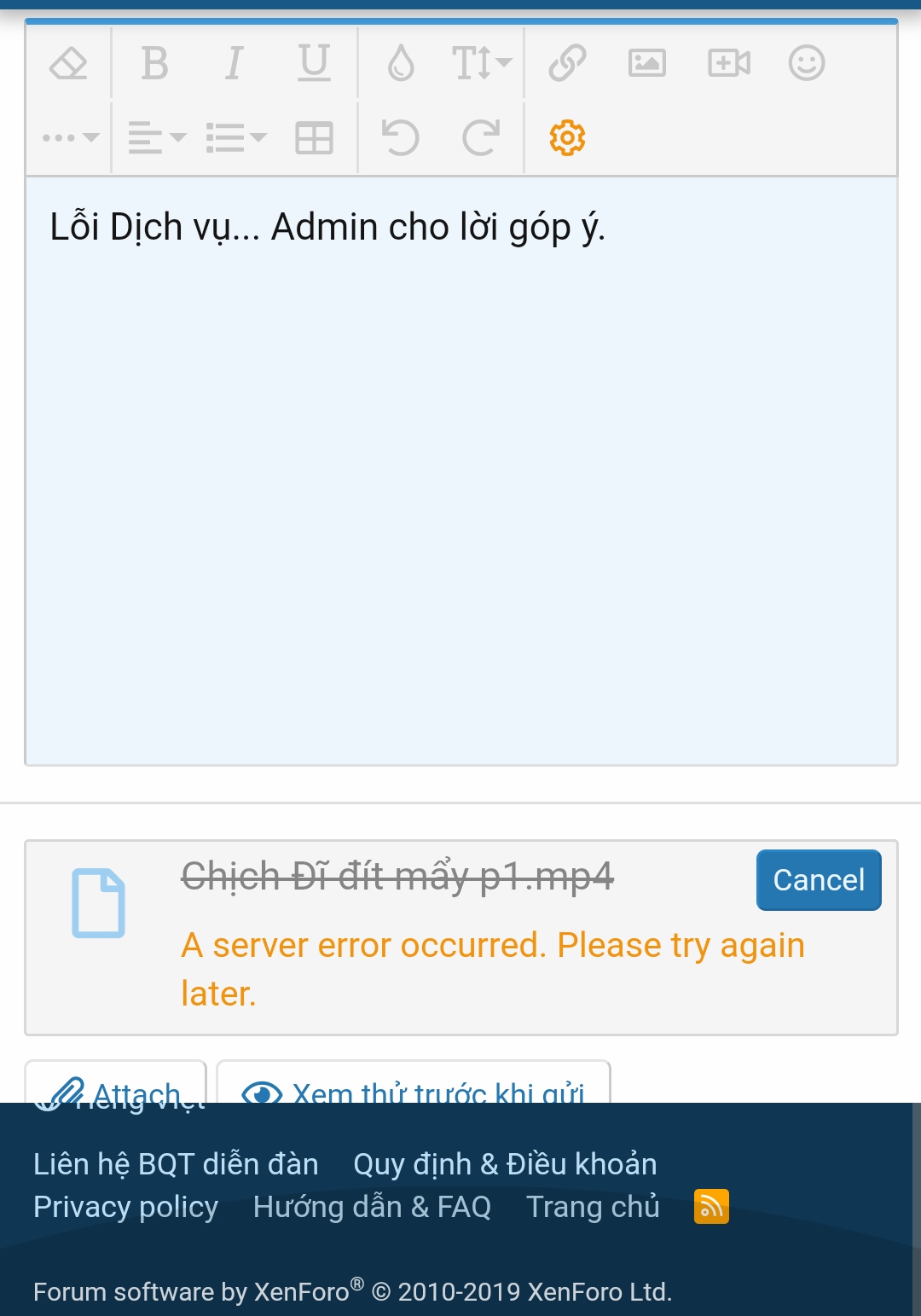921x1316 pixels.
Task: Open Liên hệ BQT diễn đàn link
Action: (176, 1164)
